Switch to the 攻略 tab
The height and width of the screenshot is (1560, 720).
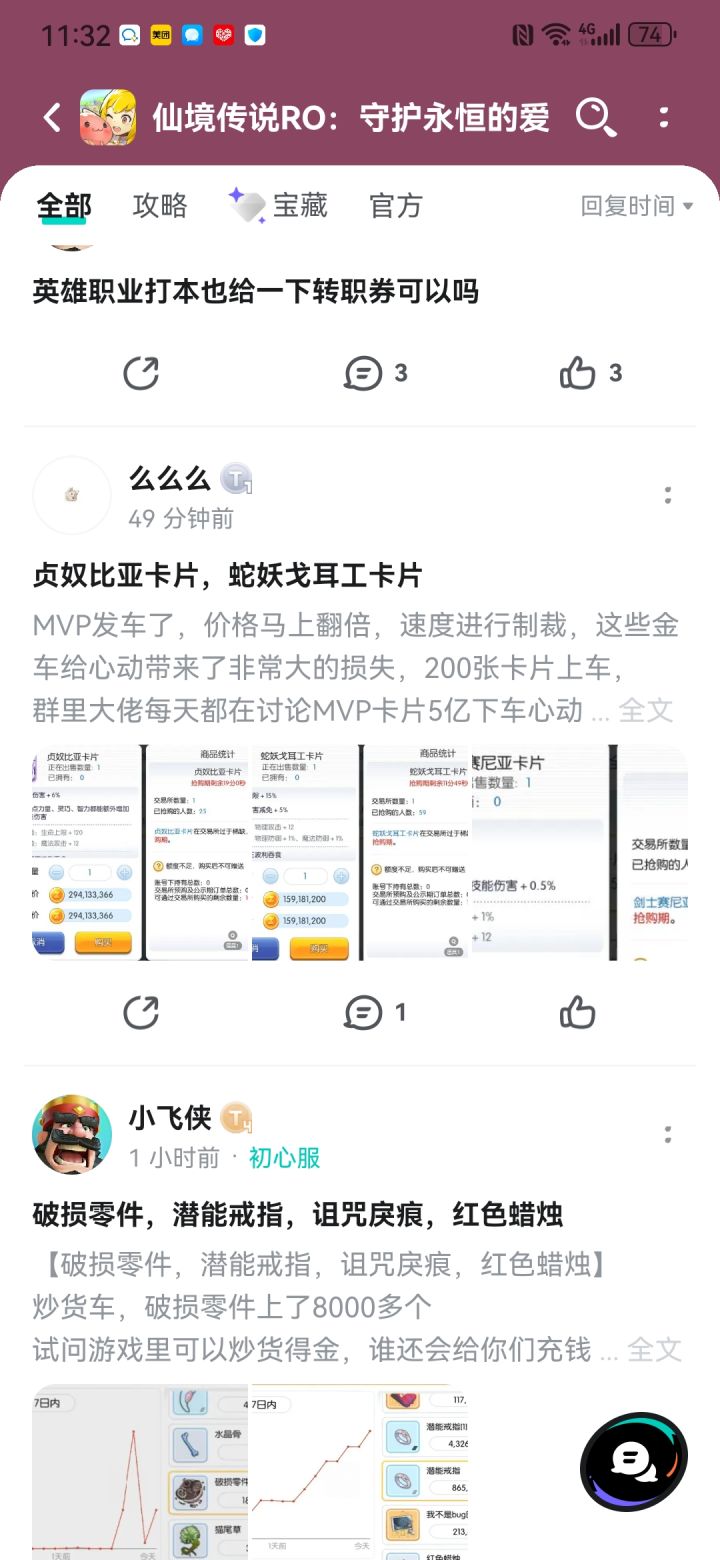pyautogui.click(x=160, y=206)
